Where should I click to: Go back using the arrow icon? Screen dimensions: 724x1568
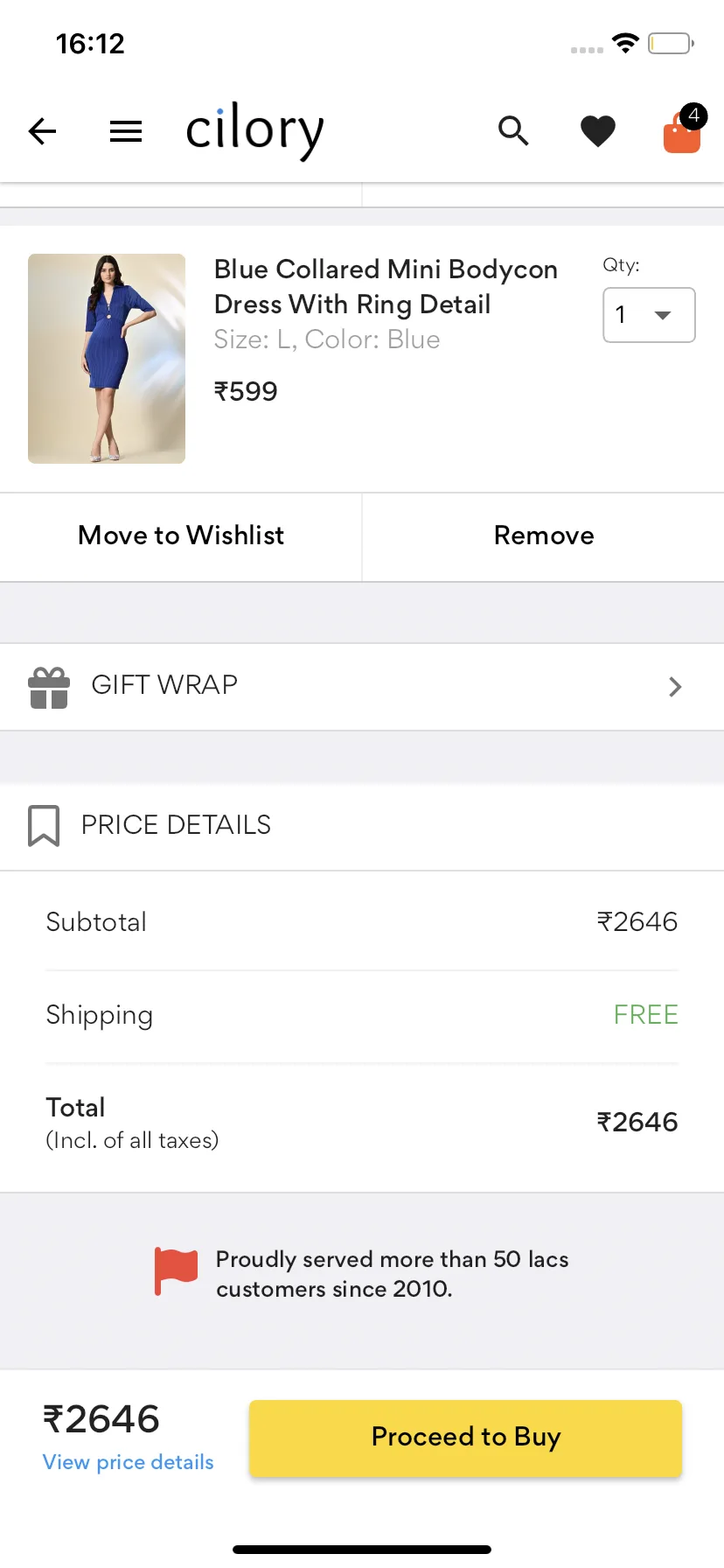point(42,131)
